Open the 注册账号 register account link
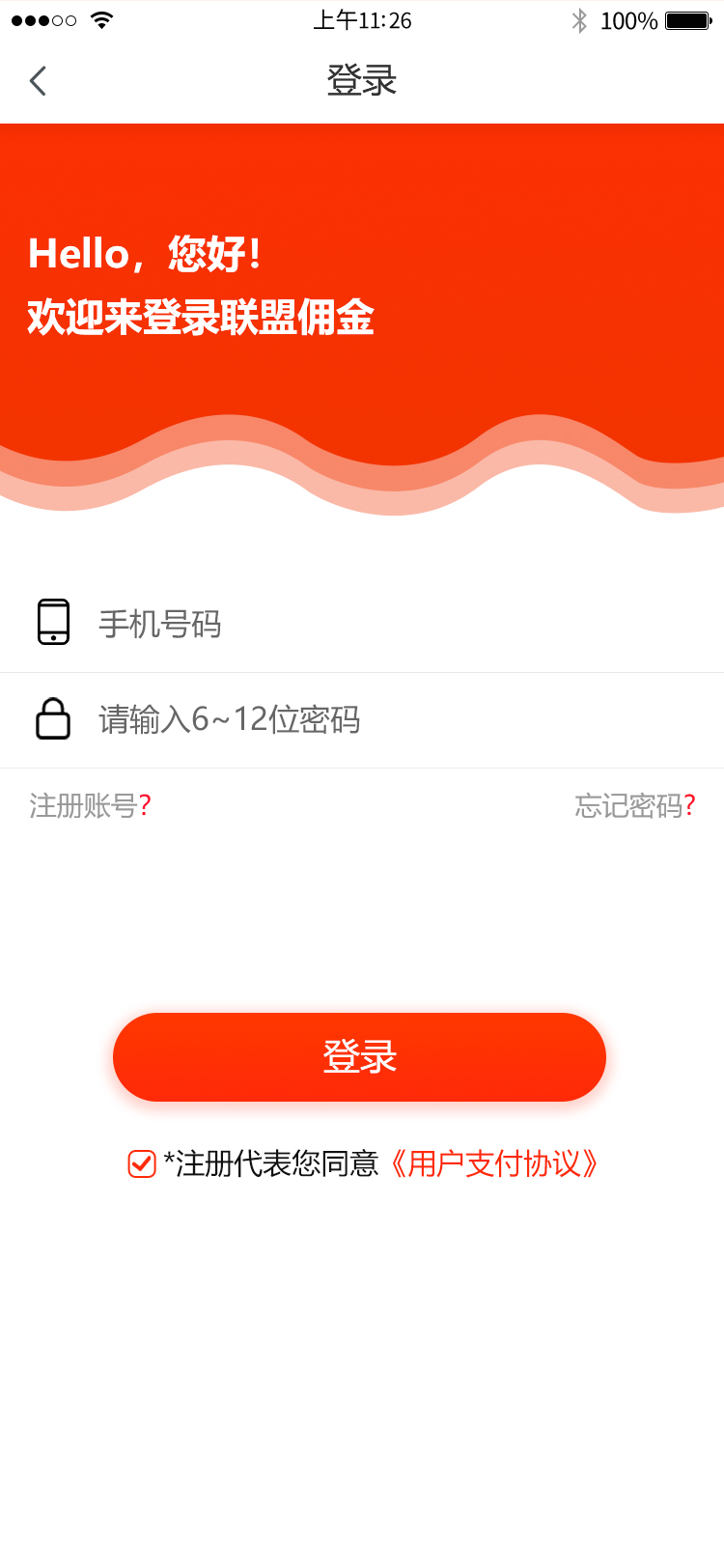The image size is (724, 1568). coord(90,805)
